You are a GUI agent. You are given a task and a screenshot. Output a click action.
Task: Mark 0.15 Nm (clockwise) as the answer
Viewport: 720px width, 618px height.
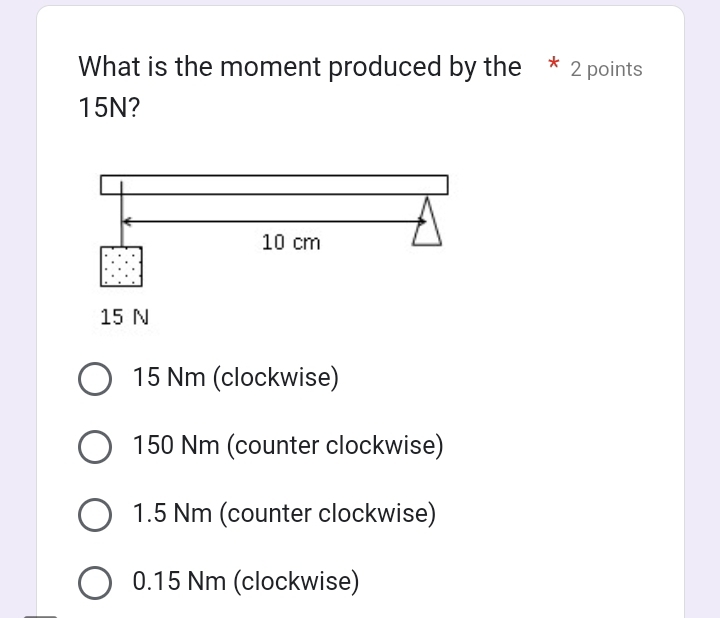tap(95, 582)
